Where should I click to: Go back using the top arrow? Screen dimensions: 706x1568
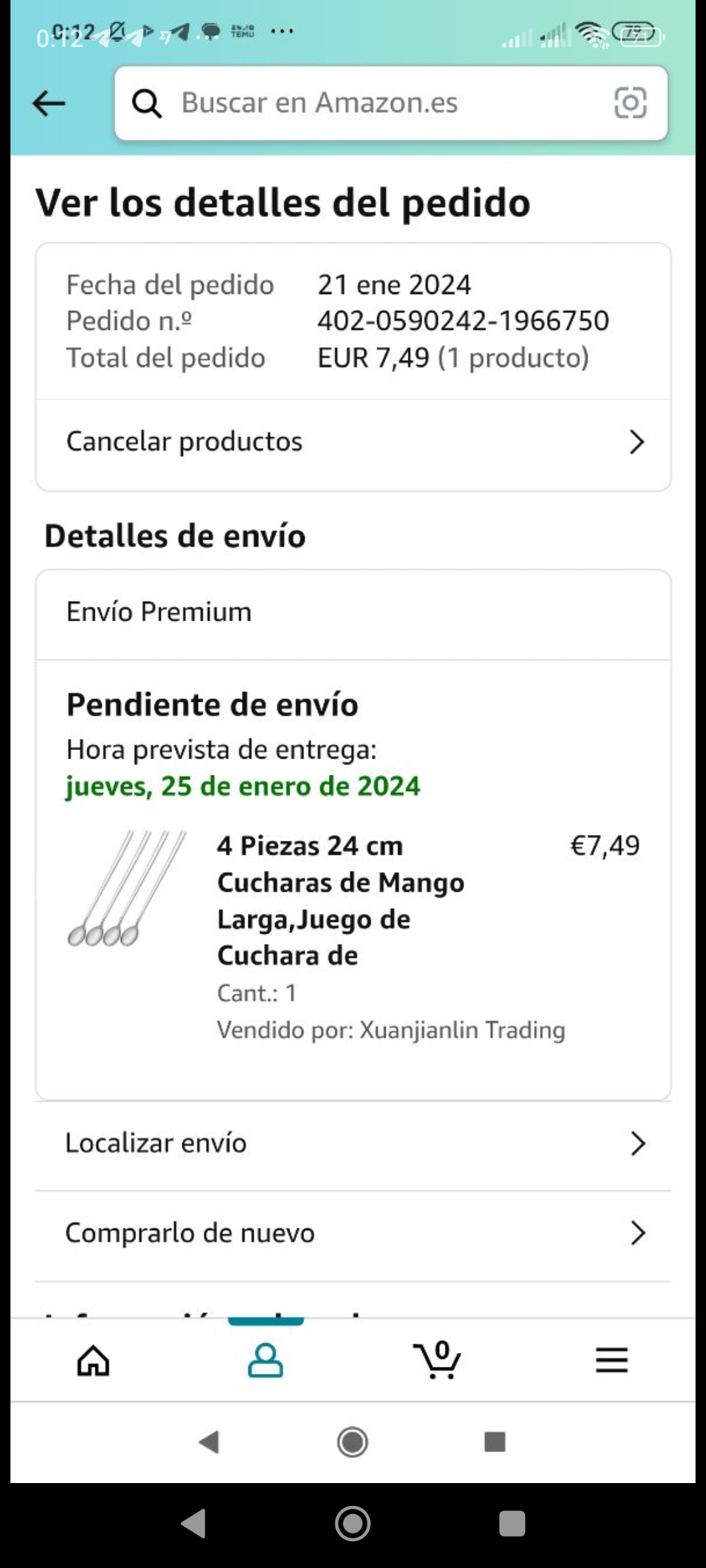pos(49,103)
